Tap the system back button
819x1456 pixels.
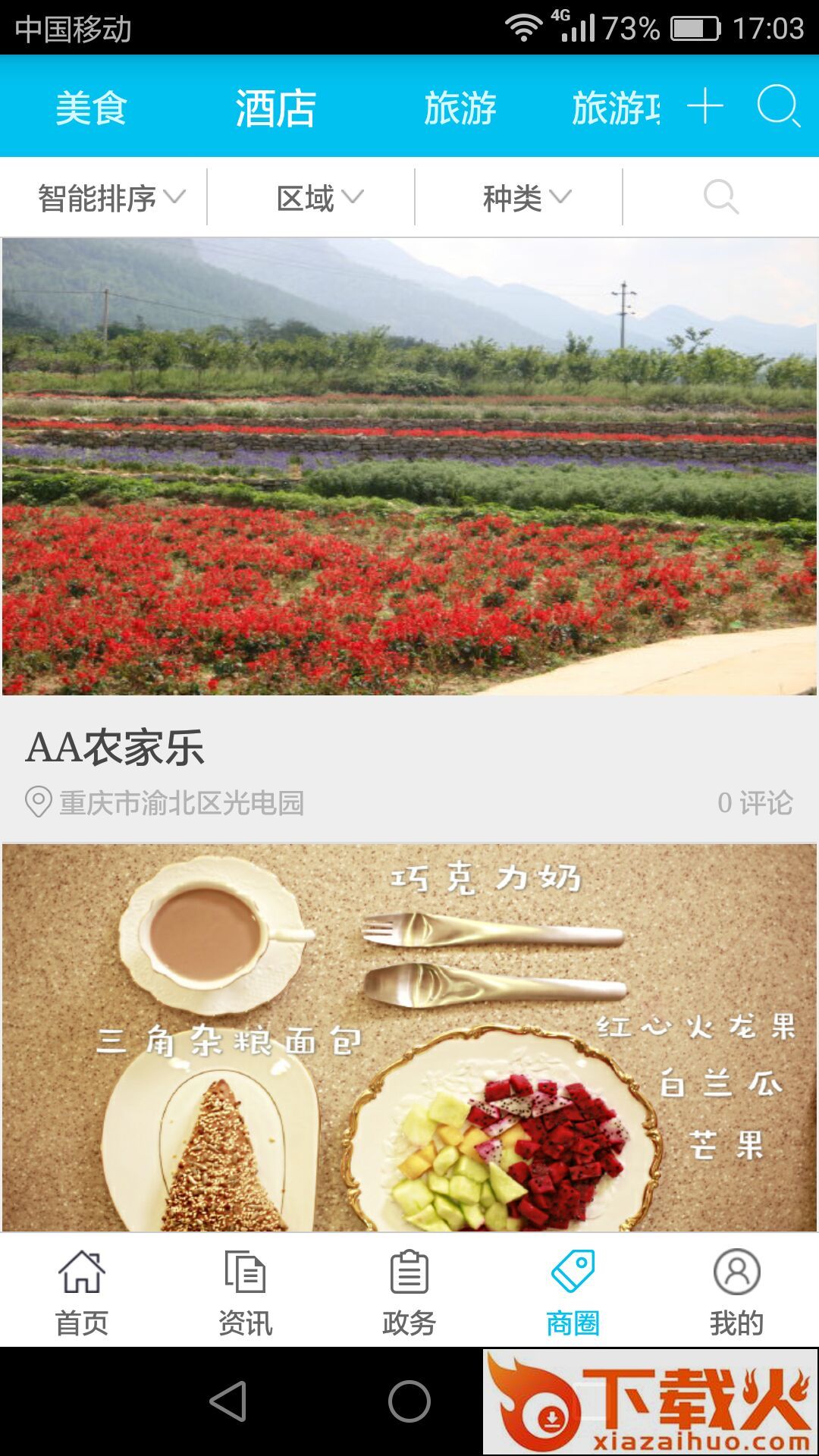[x=228, y=1401]
